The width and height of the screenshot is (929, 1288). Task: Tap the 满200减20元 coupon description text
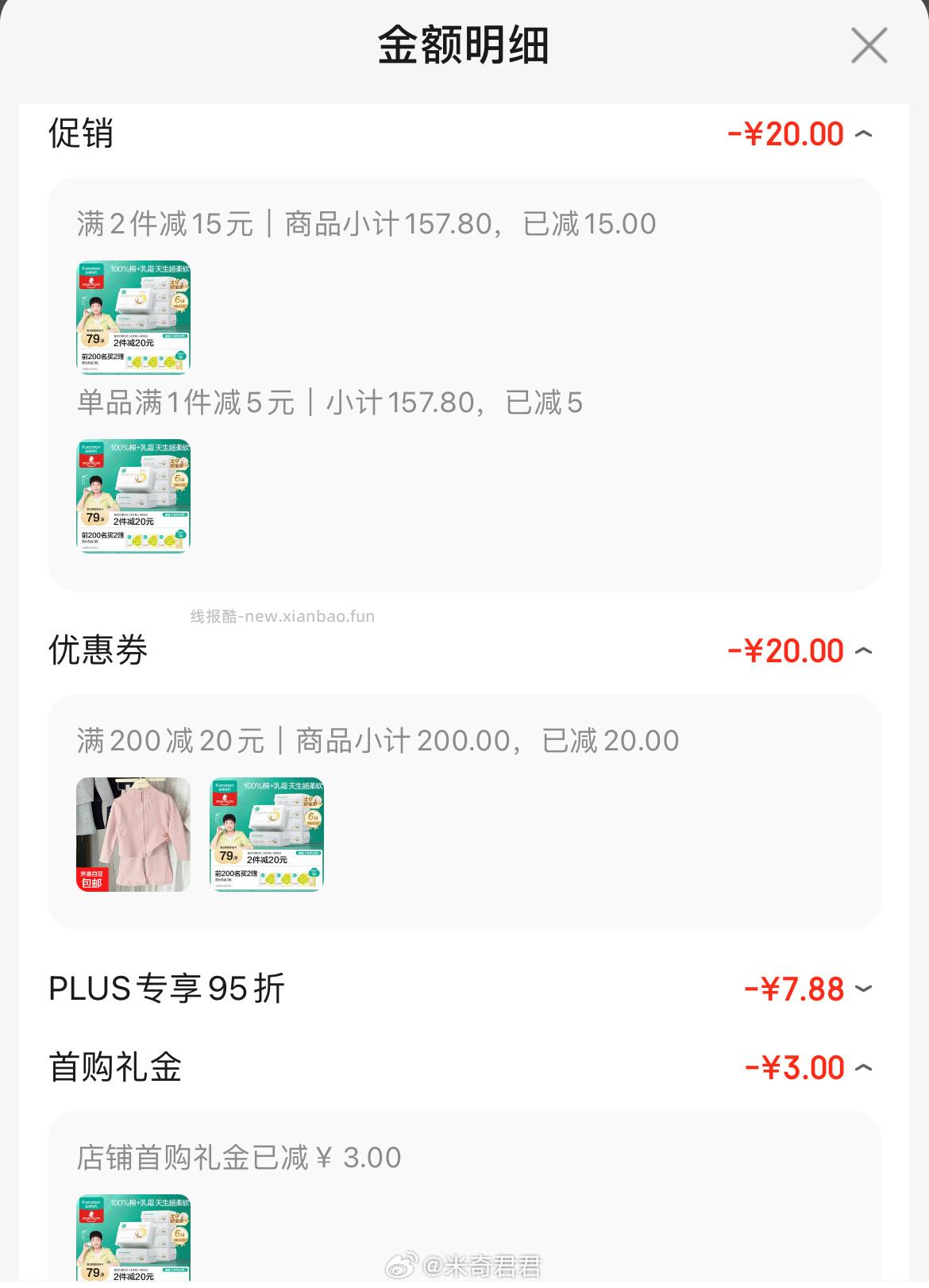(x=377, y=740)
